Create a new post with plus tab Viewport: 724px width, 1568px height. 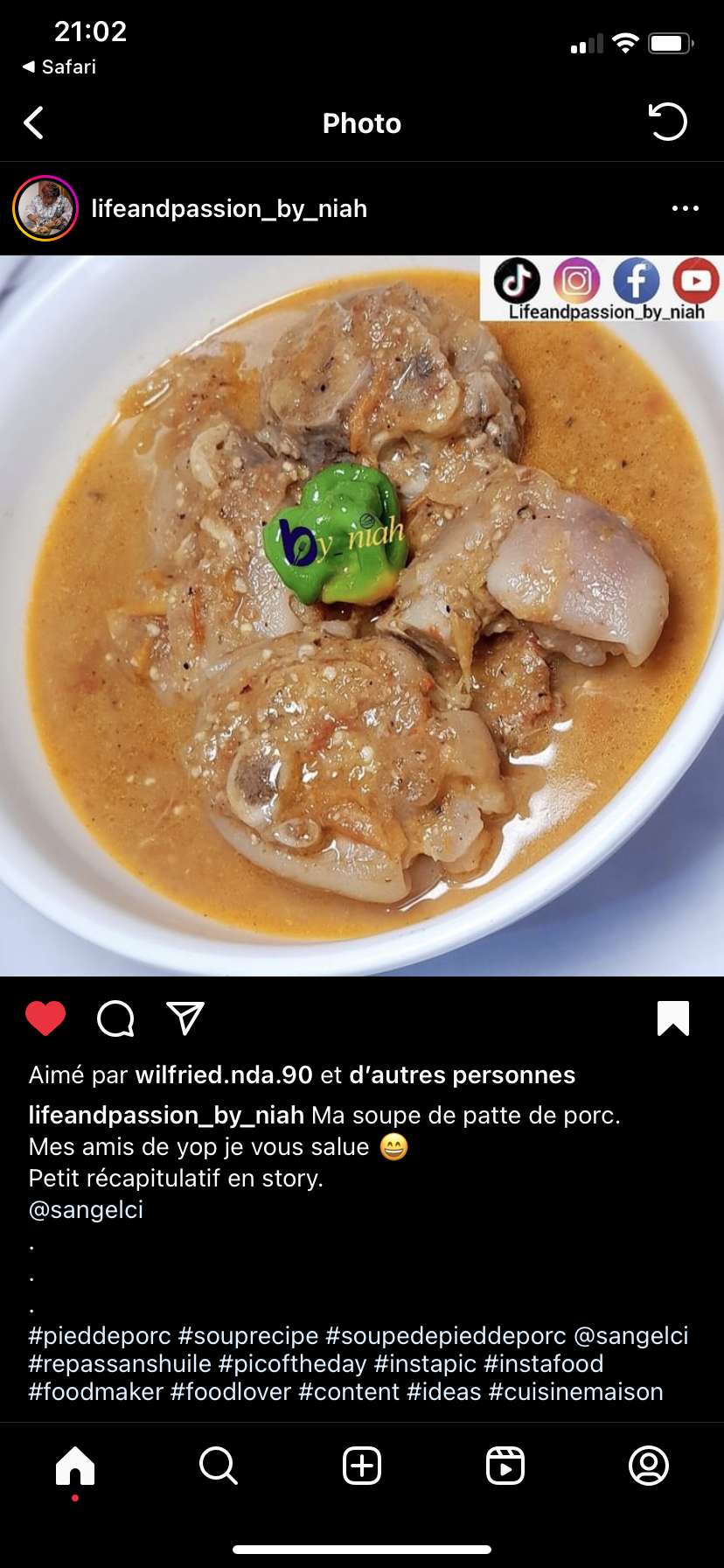point(362,1465)
